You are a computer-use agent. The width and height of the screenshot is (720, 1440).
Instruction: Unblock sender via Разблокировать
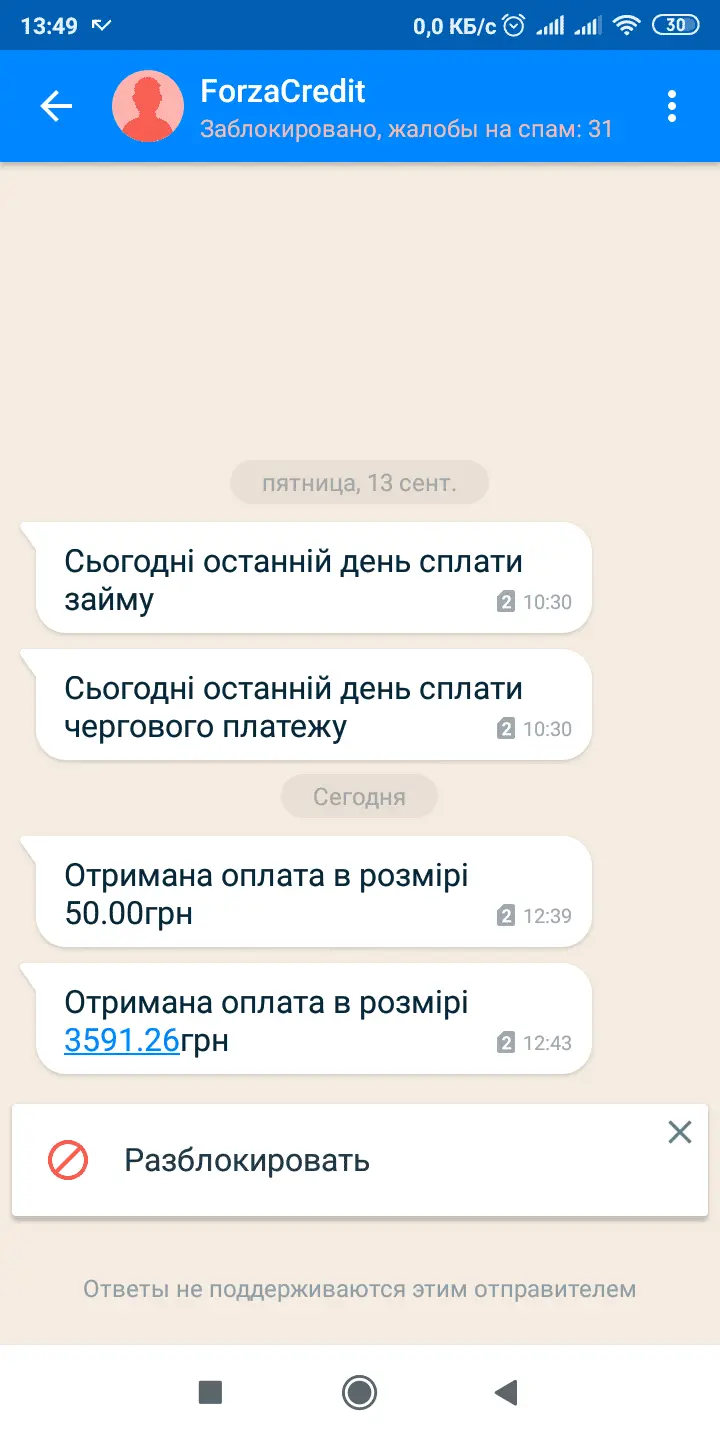246,1161
